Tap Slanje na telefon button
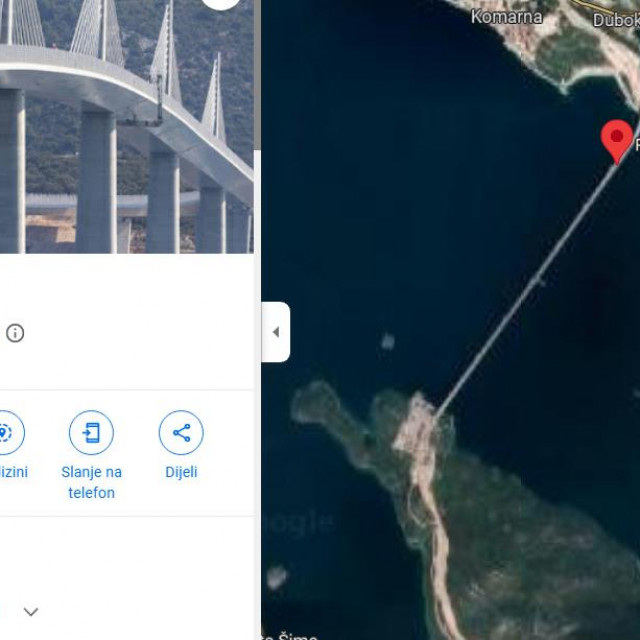Viewport: 640px width, 640px height. (91, 433)
